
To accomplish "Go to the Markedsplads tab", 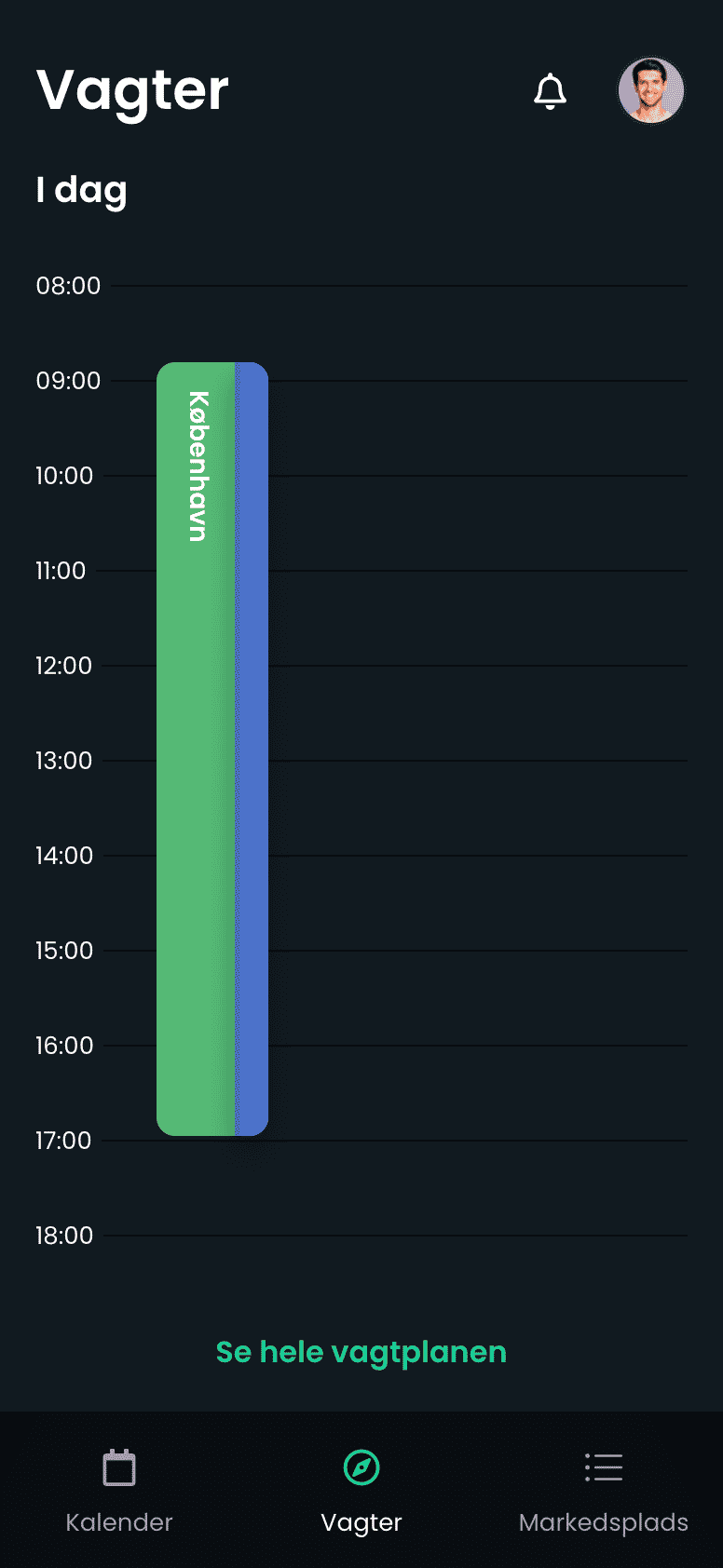I will pyautogui.click(x=604, y=1492).
